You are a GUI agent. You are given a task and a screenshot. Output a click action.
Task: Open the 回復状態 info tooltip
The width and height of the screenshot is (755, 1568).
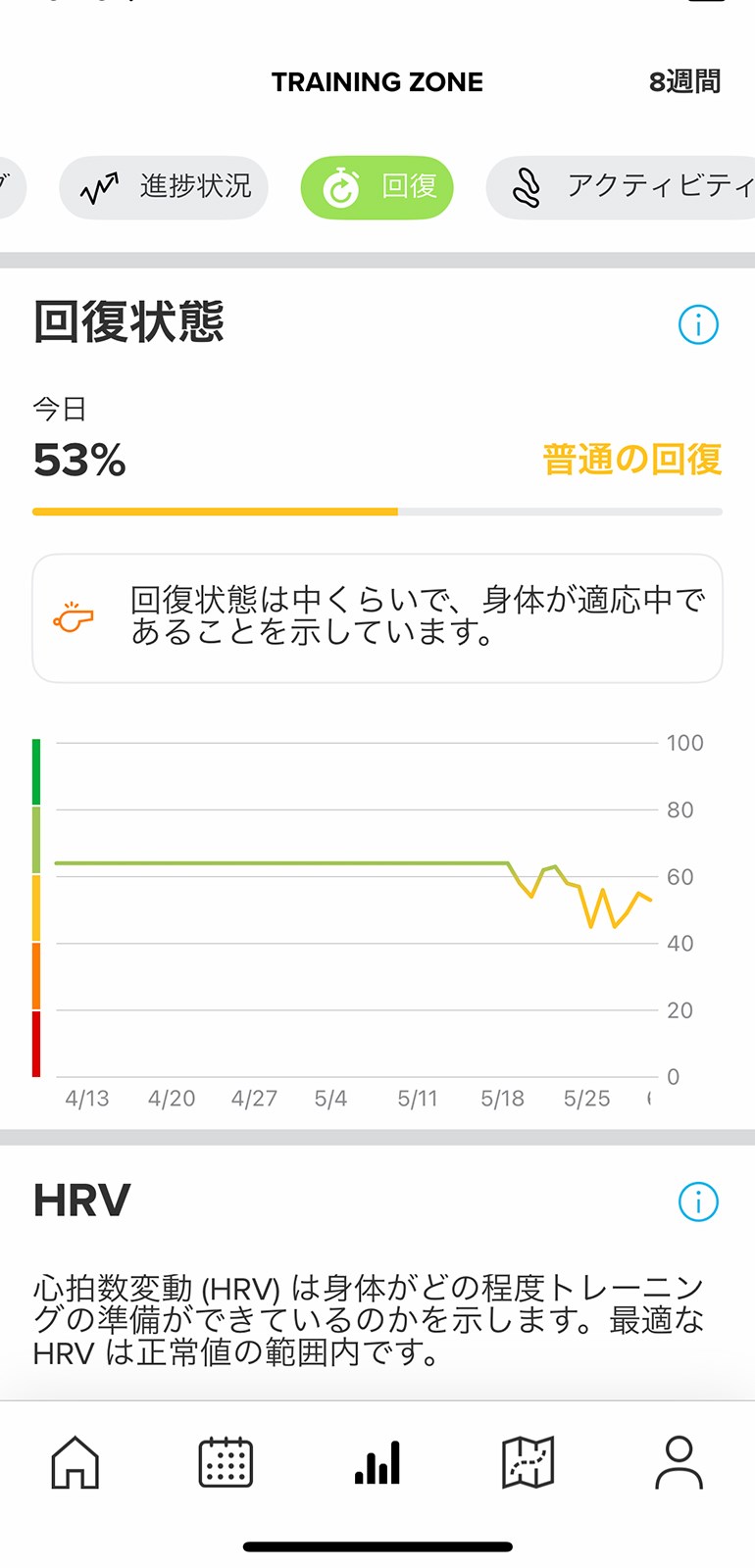pos(698,324)
